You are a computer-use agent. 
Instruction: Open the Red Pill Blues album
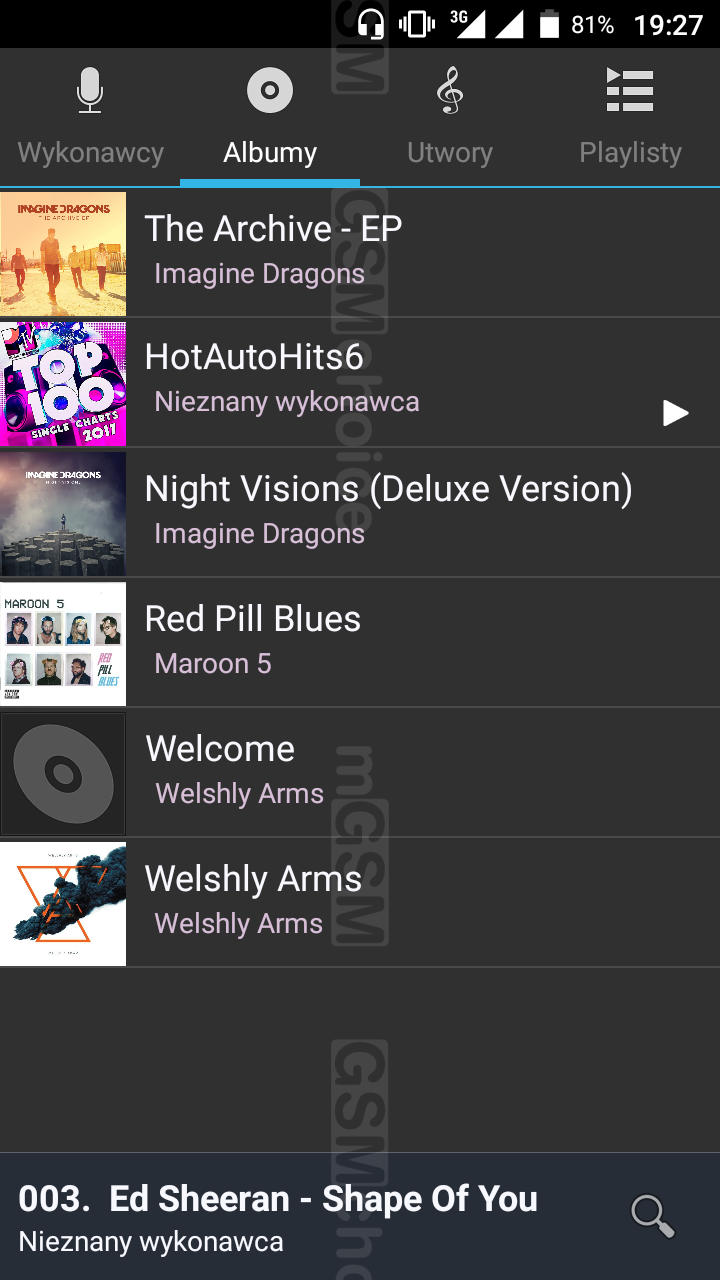pyautogui.click(x=360, y=643)
